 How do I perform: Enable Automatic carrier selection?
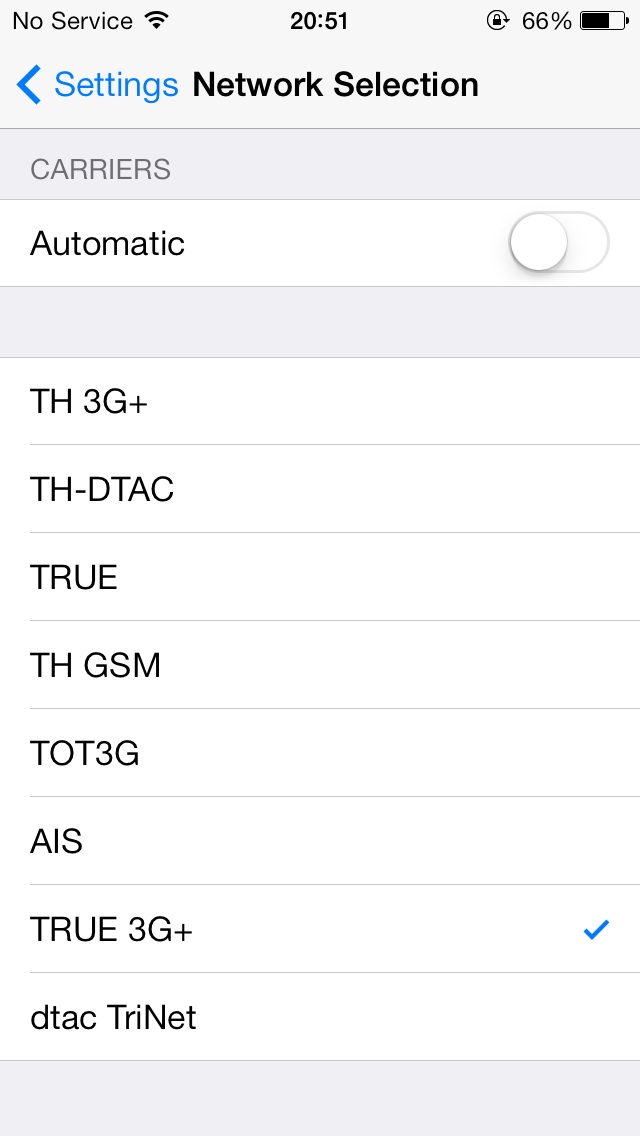pos(558,243)
